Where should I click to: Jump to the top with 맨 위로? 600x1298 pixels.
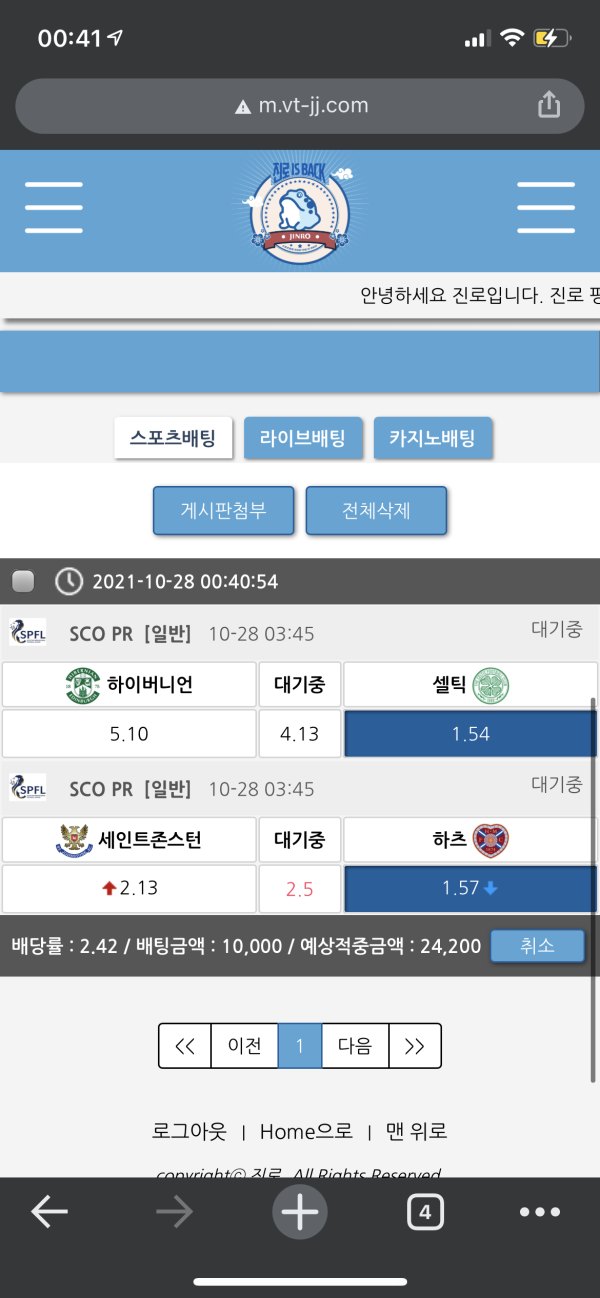click(x=416, y=1132)
